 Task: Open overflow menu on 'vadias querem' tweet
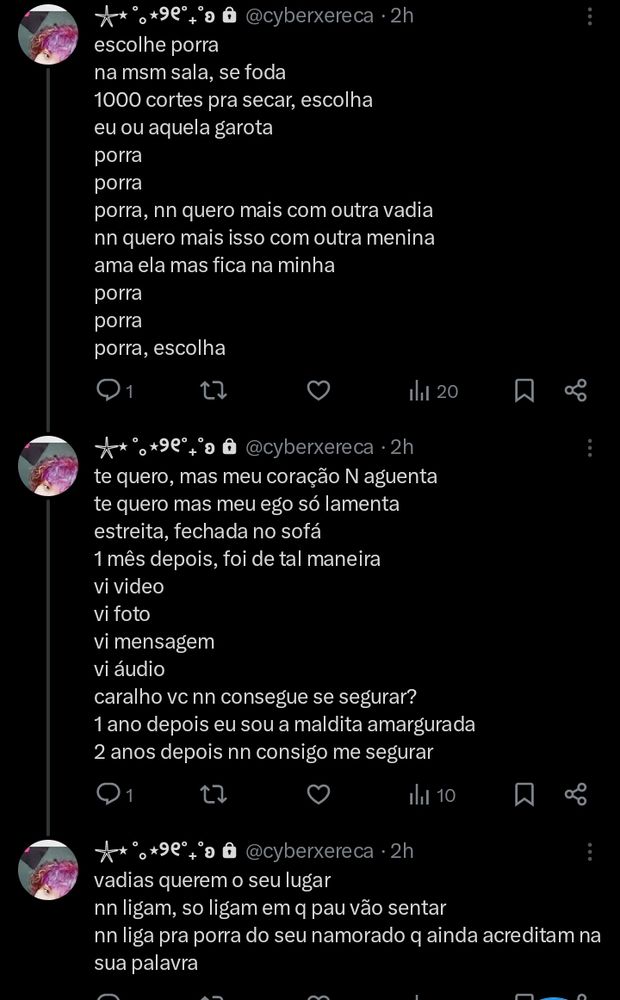coord(589,851)
